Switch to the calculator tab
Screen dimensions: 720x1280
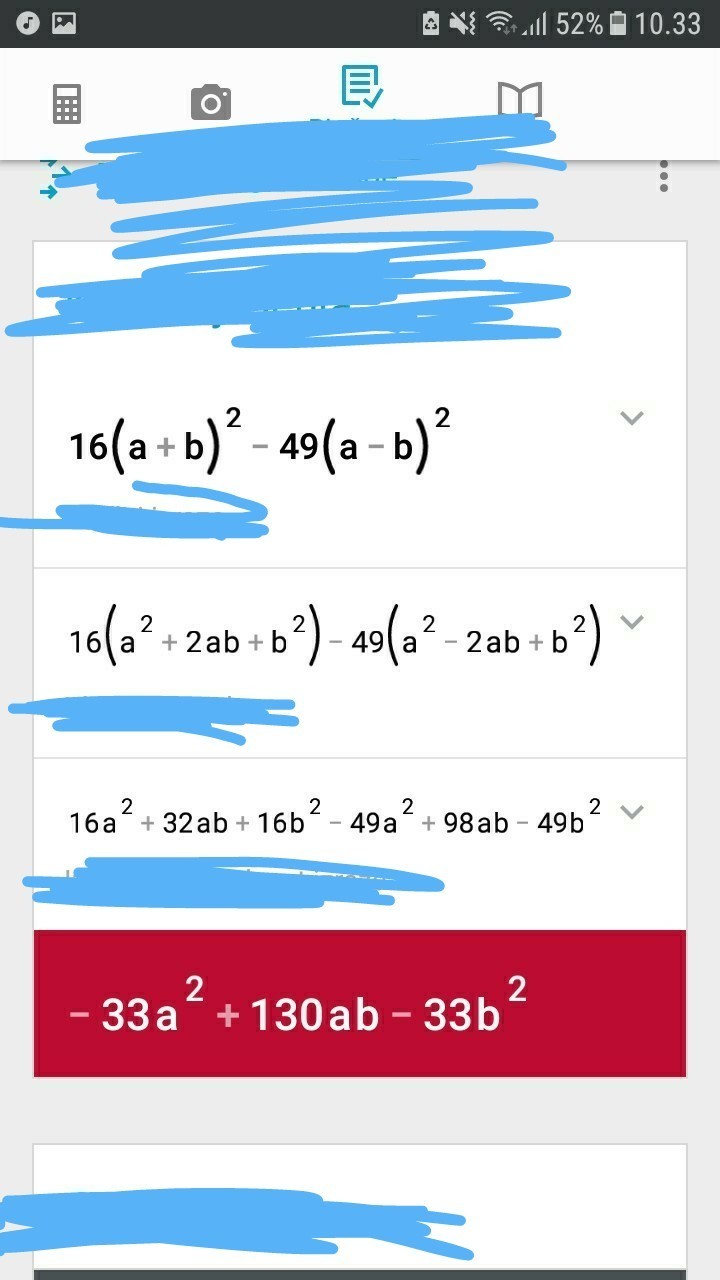[67, 103]
